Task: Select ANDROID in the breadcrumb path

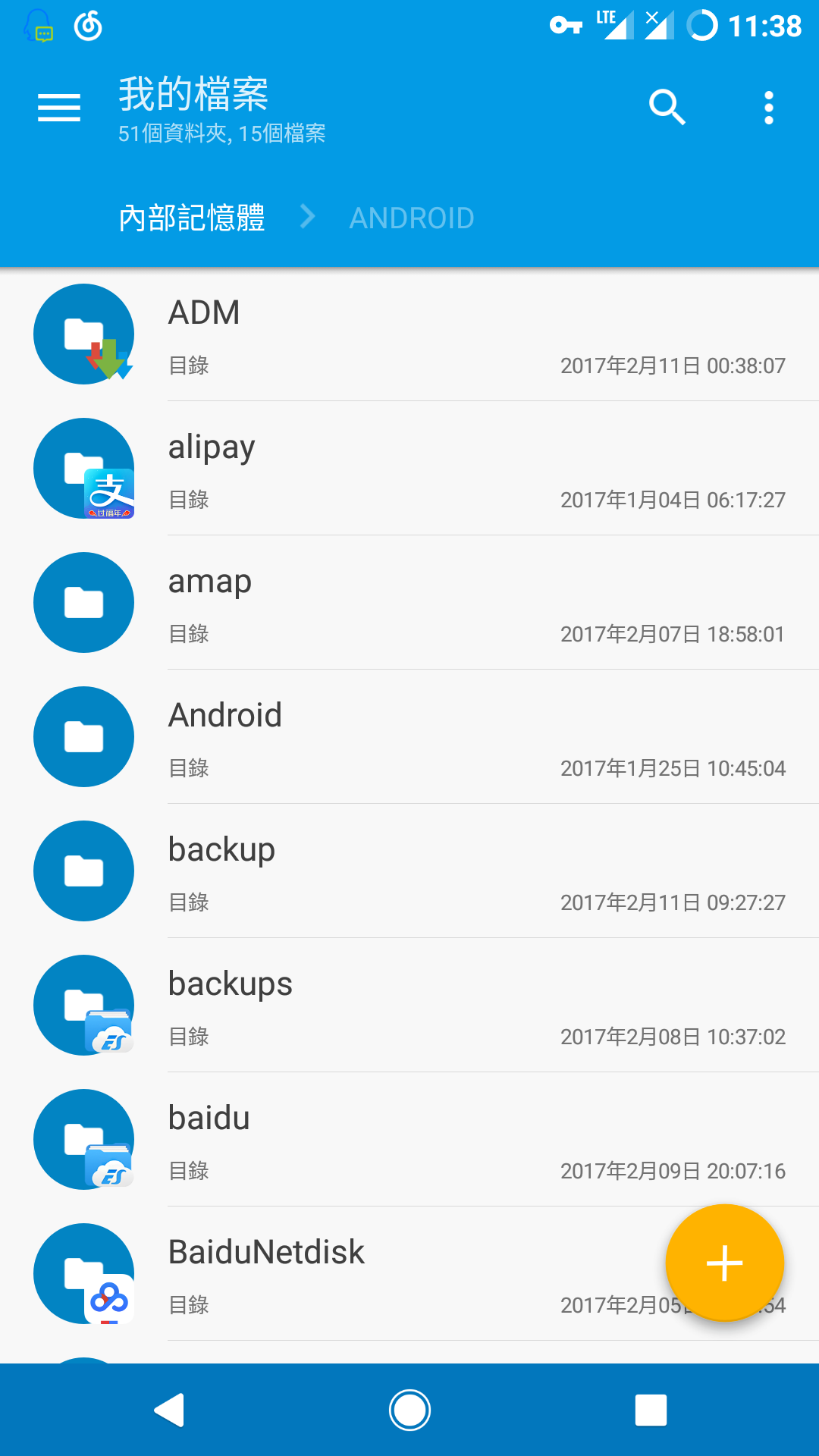Action: (411, 218)
